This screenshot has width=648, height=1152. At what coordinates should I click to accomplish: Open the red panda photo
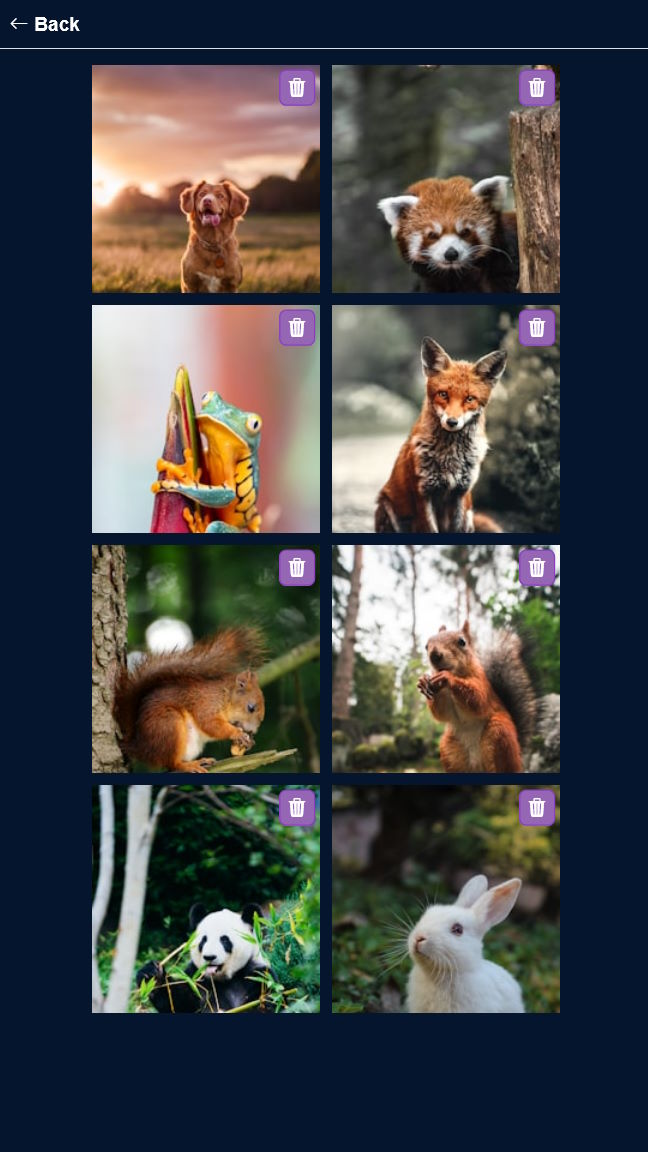click(446, 190)
